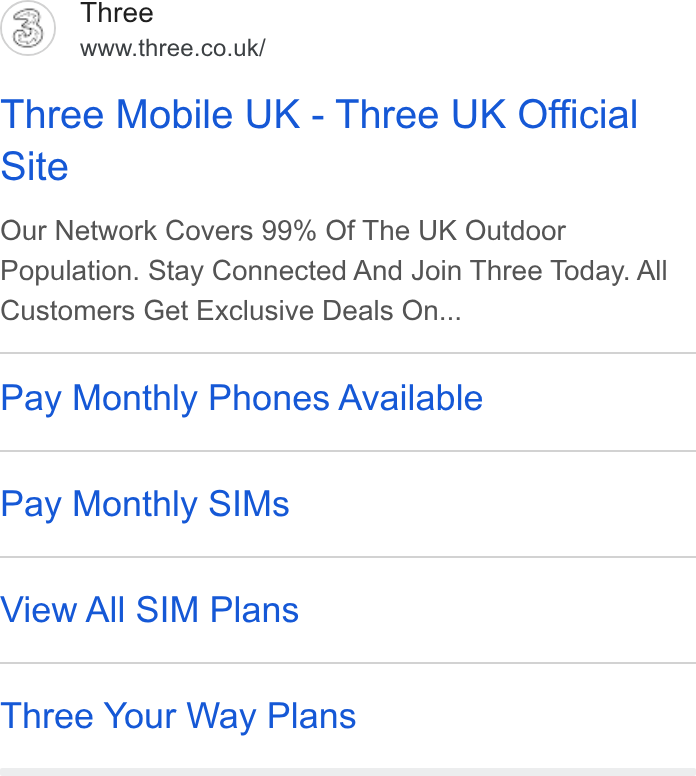
Task: Visit the Three Your Way Plans link
Action: tap(178, 716)
